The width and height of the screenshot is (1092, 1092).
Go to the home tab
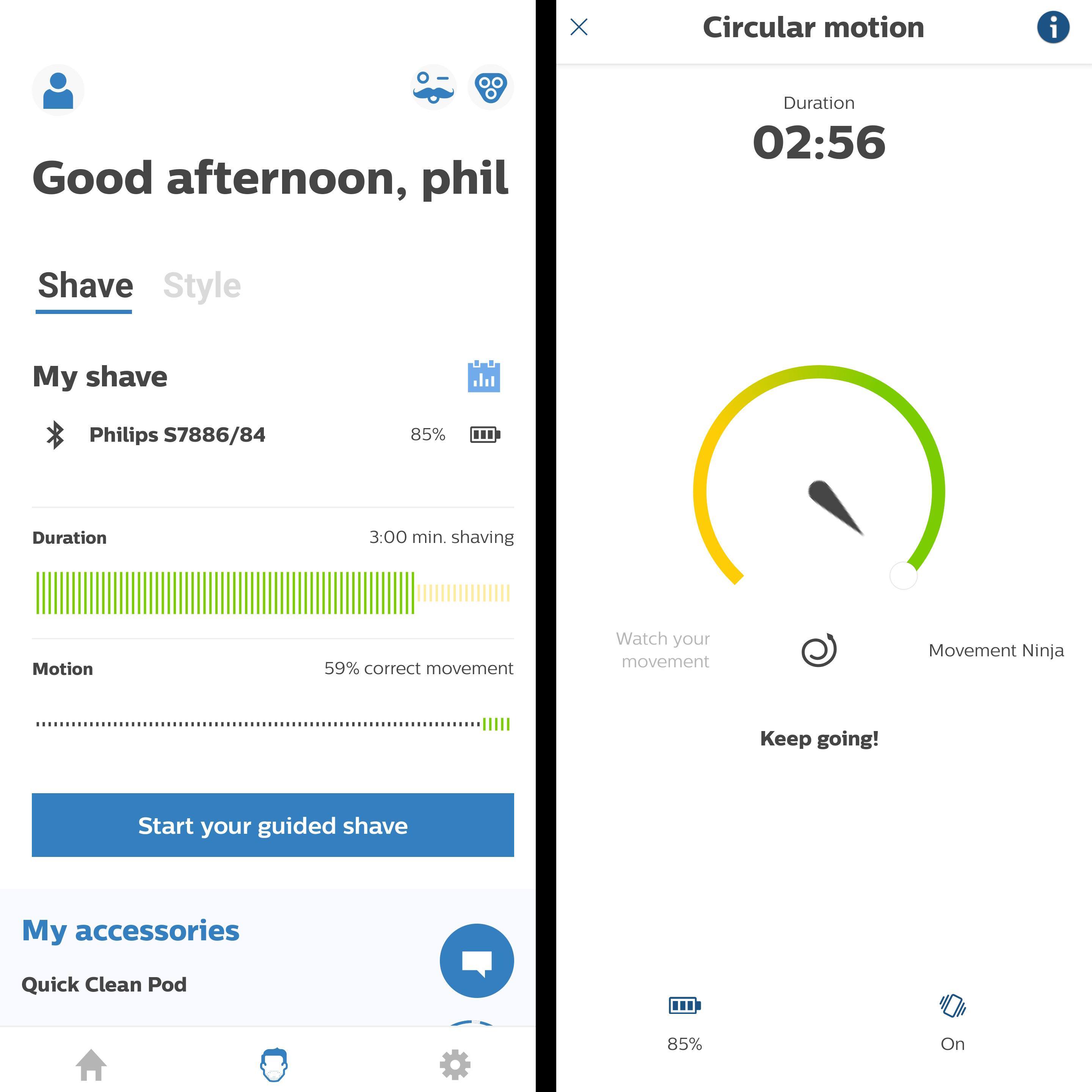click(91, 1065)
